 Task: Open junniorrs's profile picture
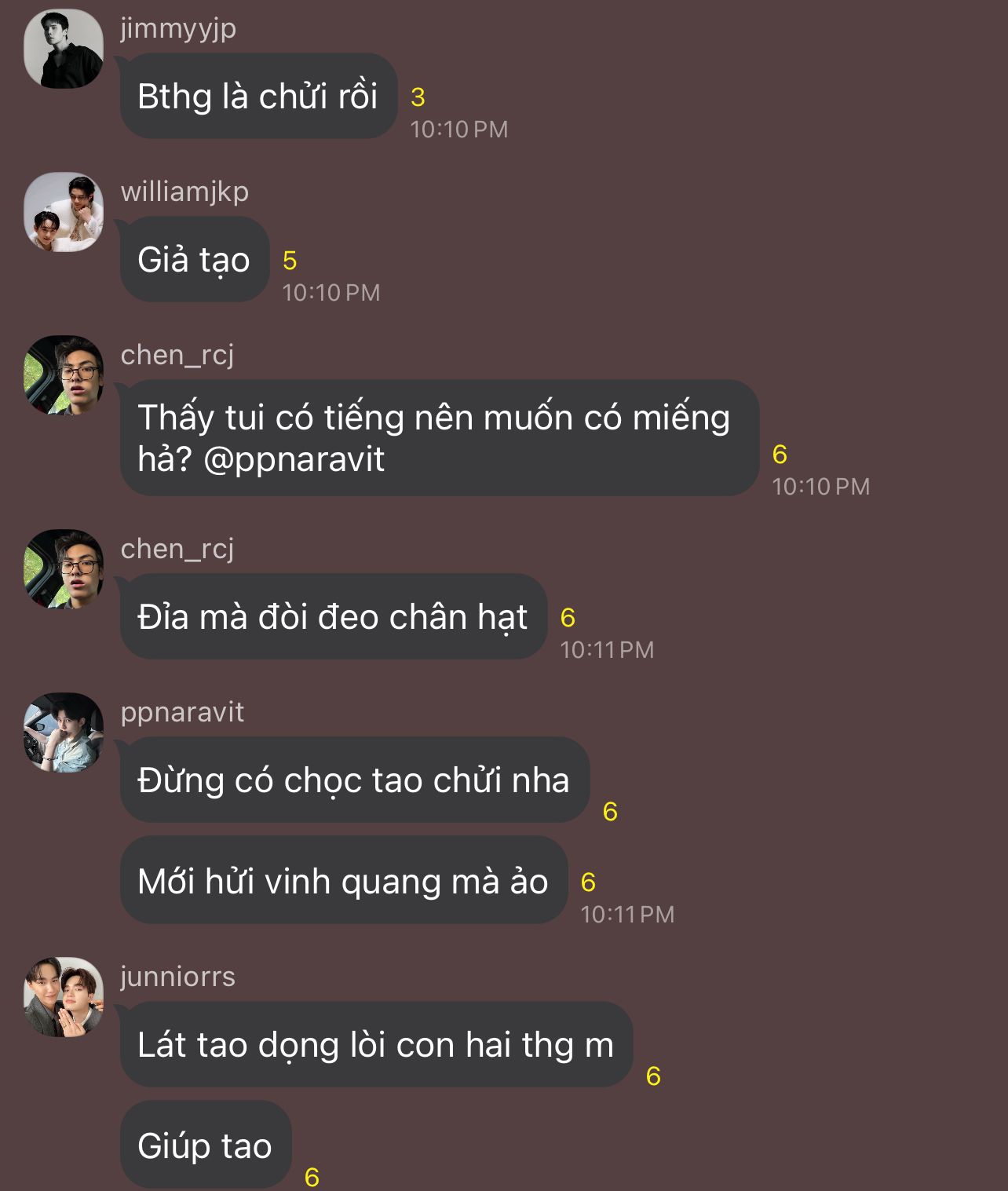[64, 997]
